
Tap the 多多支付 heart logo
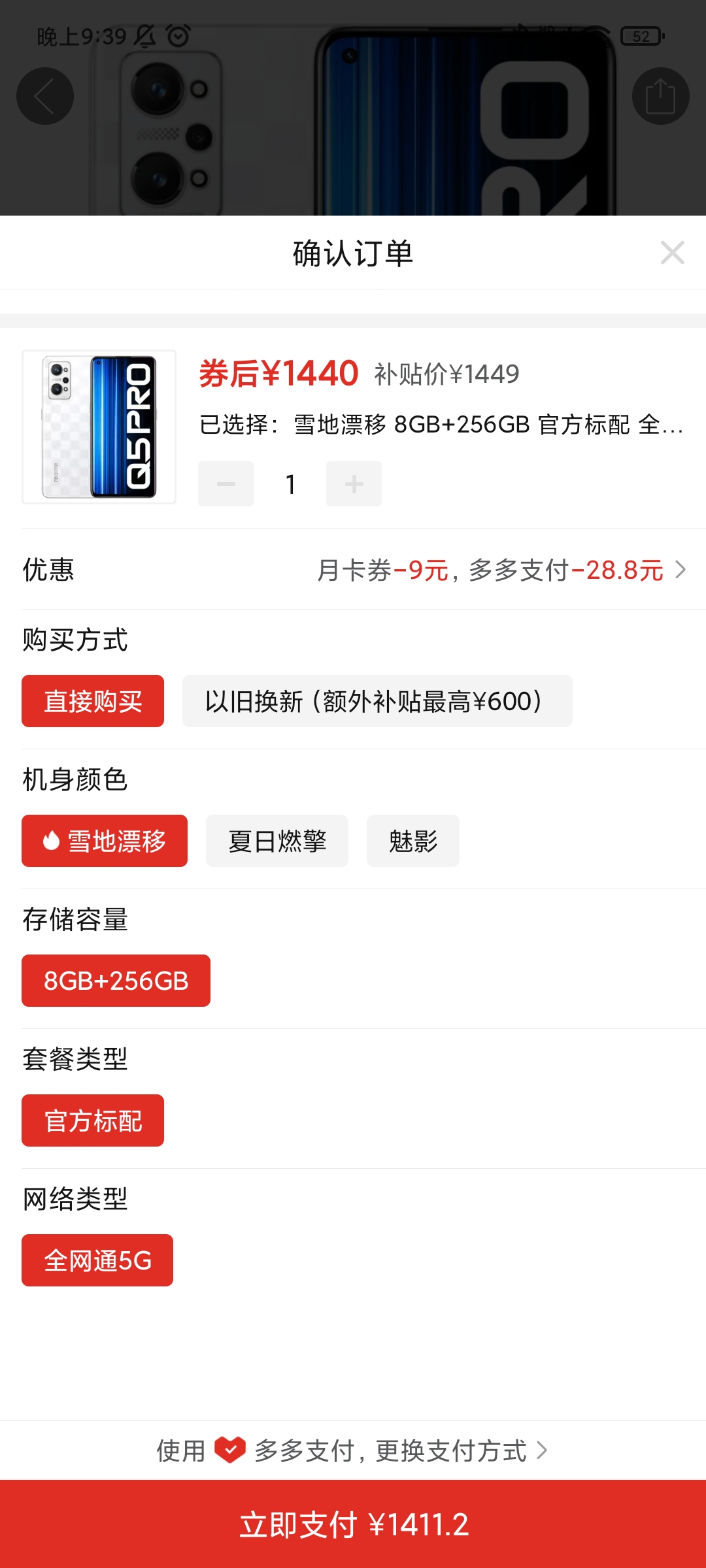click(230, 1452)
